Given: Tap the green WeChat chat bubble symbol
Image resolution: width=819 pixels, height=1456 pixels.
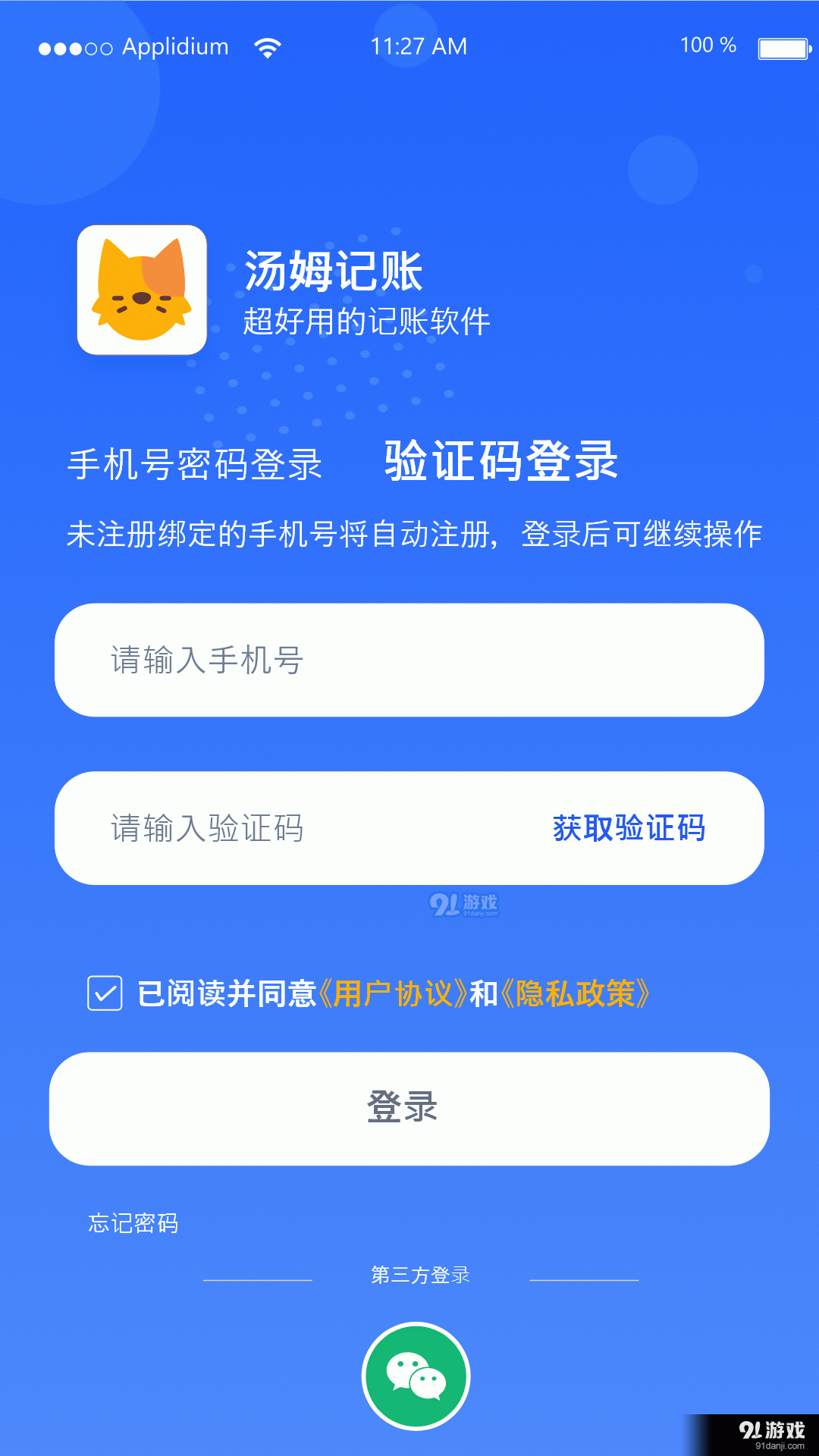Looking at the screenshot, I should point(416,1375).
